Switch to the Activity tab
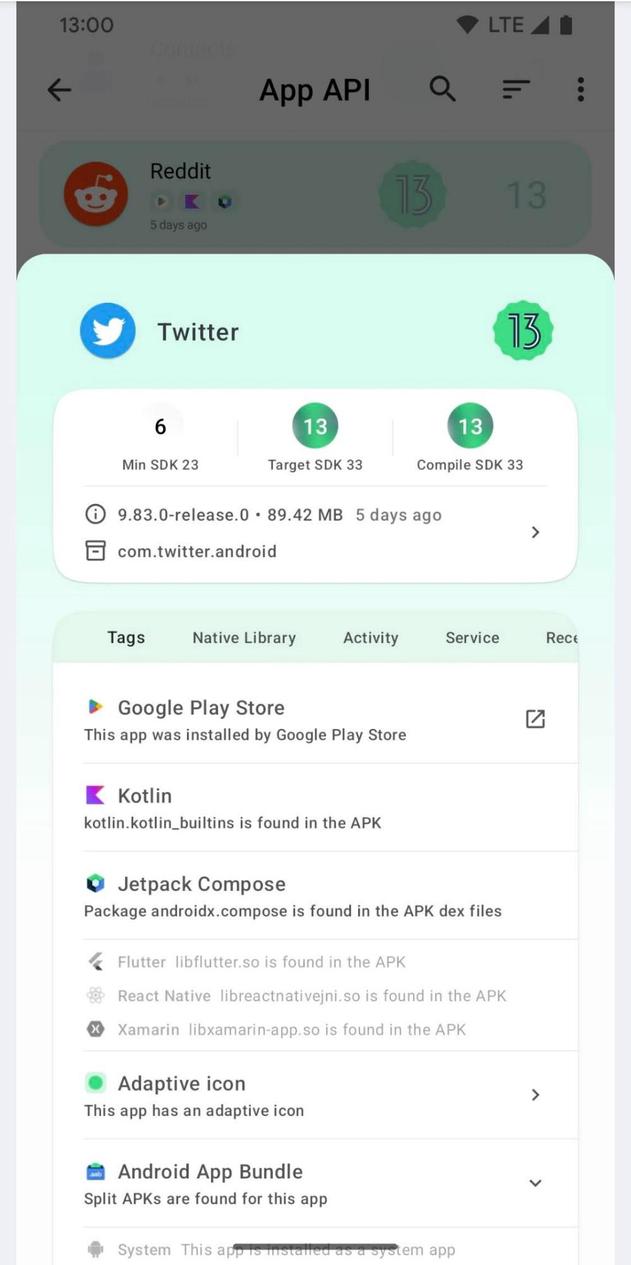This screenshot has height=1265, width=631. 370,638
